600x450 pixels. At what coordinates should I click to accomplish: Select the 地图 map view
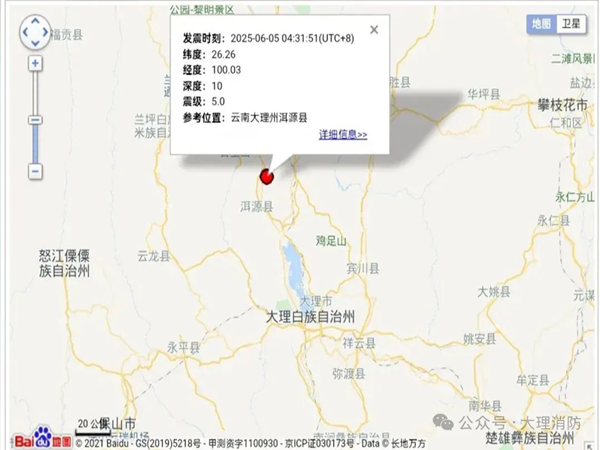point(542,23)
